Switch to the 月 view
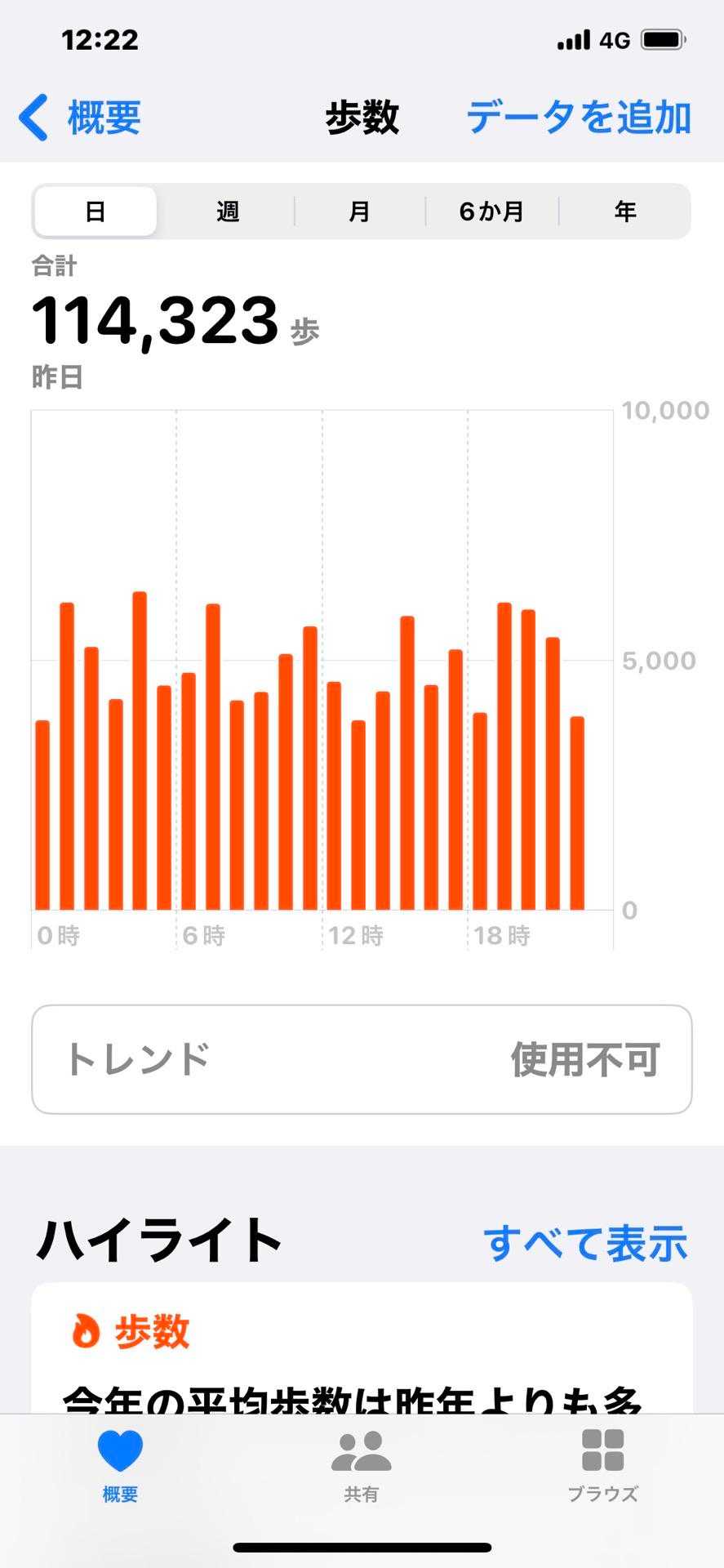This screenshot has height=1568, width=724. 359,212
